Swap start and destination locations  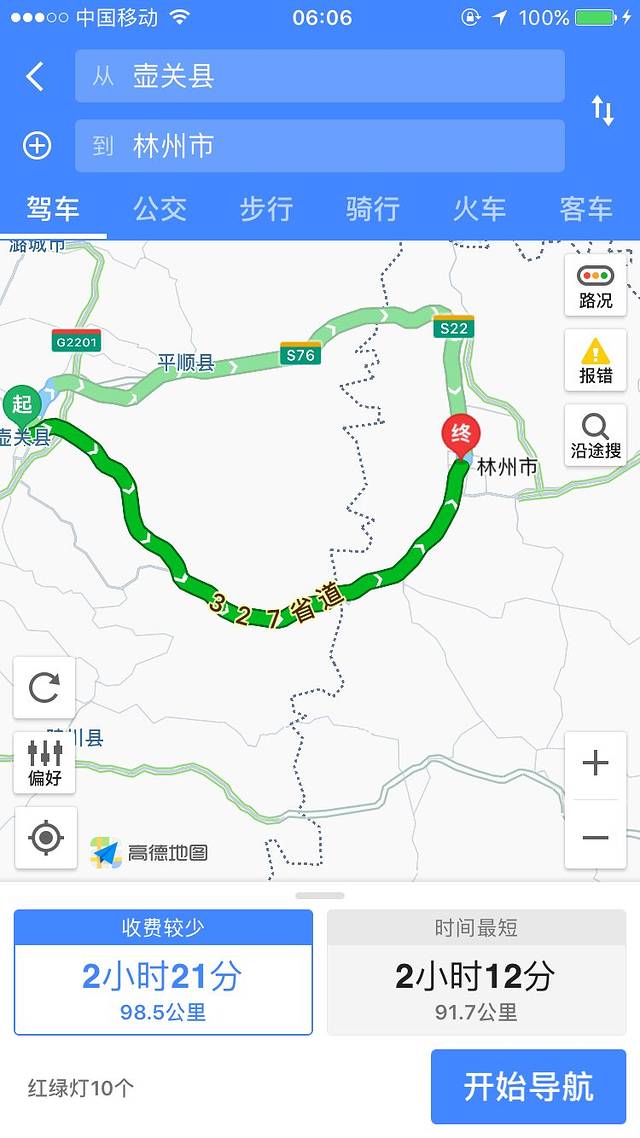[602, 110]
